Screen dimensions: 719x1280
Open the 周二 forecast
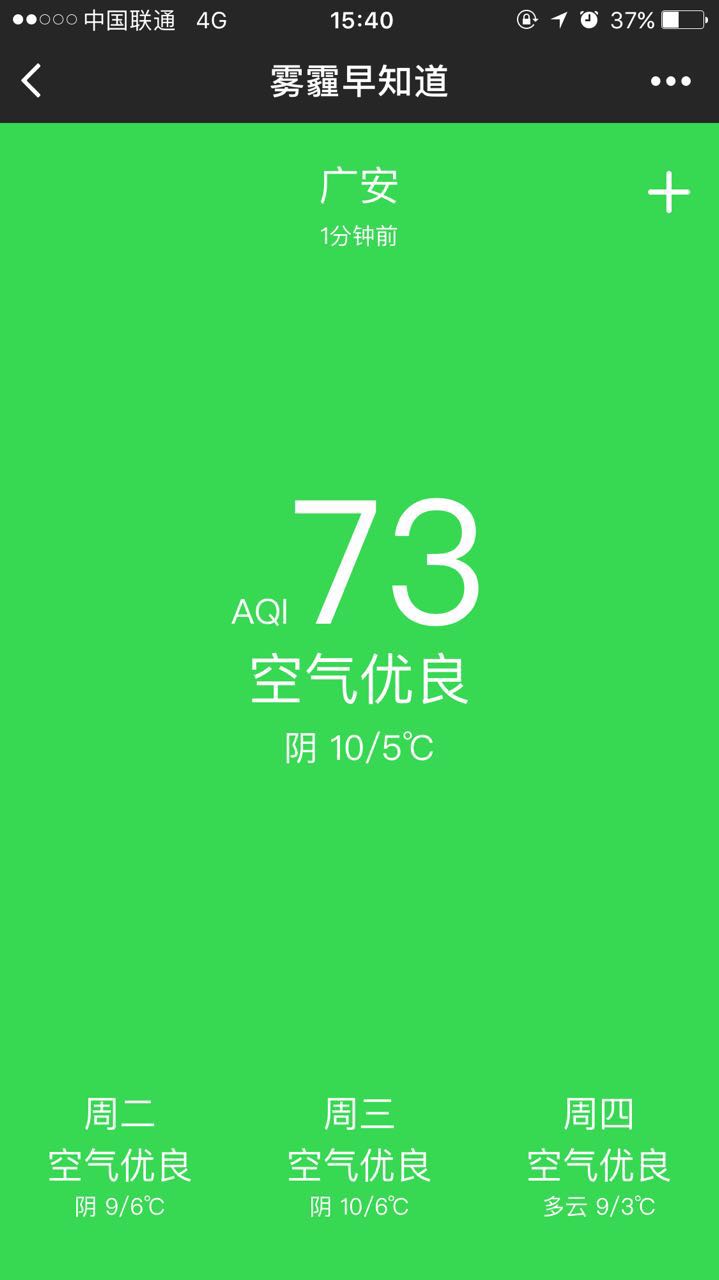click(120, 1157)
